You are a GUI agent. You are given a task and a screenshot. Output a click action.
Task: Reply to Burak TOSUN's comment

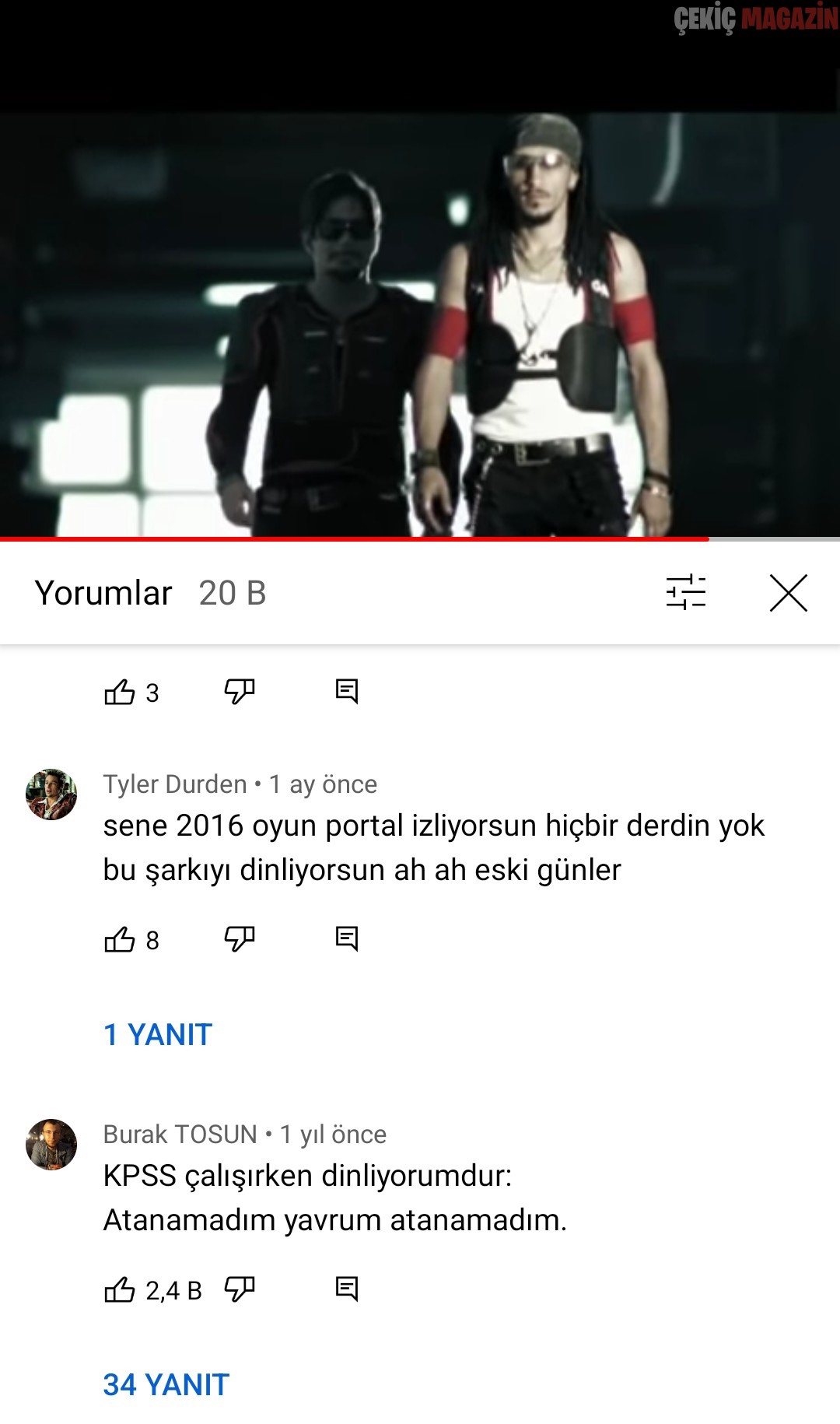346,1289
